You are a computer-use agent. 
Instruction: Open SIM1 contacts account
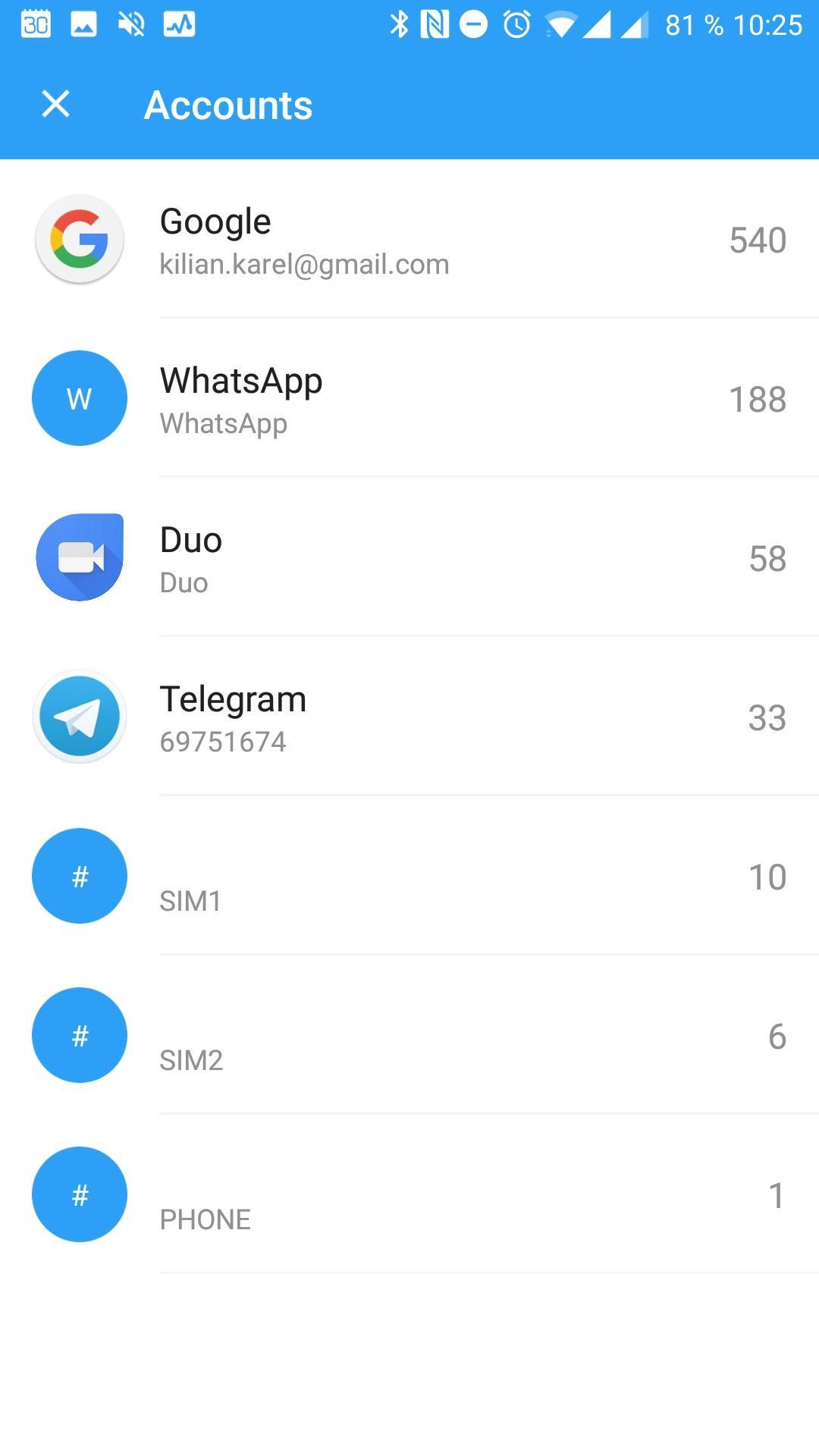409,876
